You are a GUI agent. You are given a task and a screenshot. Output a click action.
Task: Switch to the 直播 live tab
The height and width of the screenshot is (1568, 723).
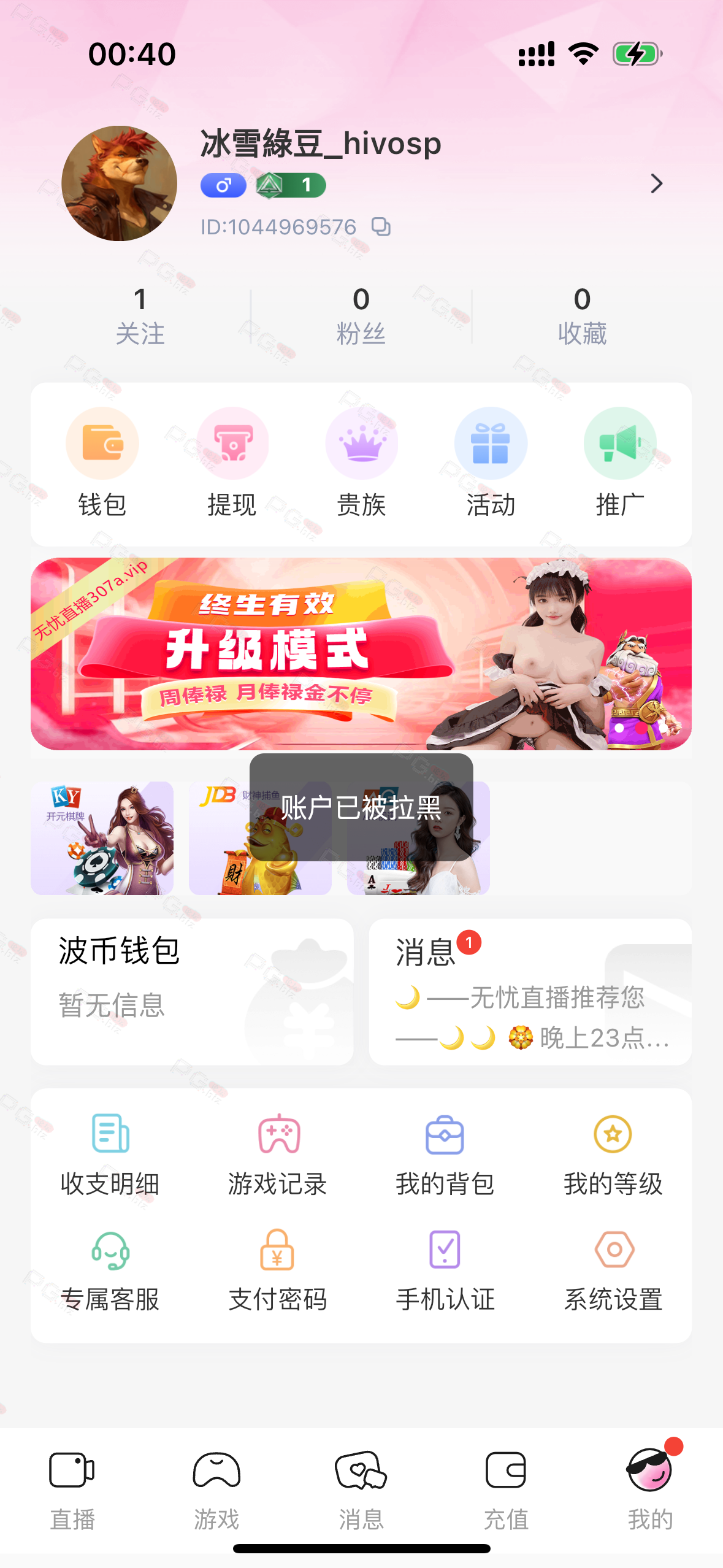point(72,1490)
